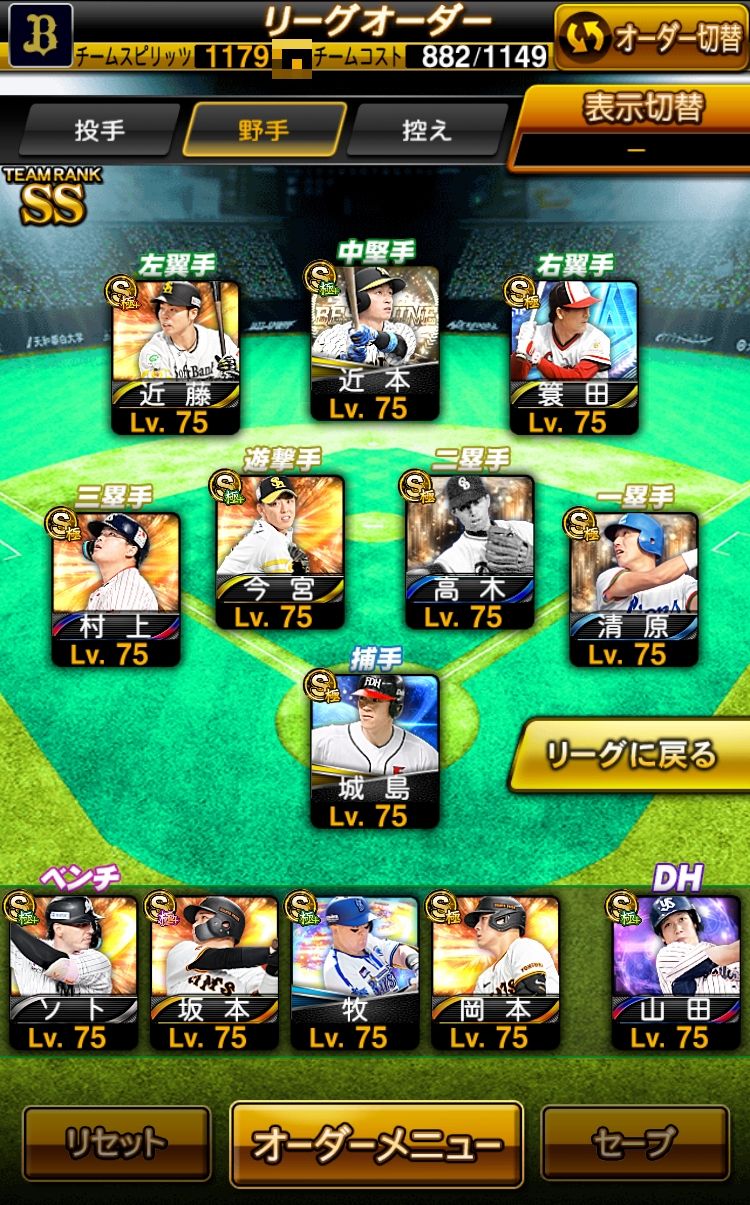Open second baseman 高木 card

pos(469,552)
